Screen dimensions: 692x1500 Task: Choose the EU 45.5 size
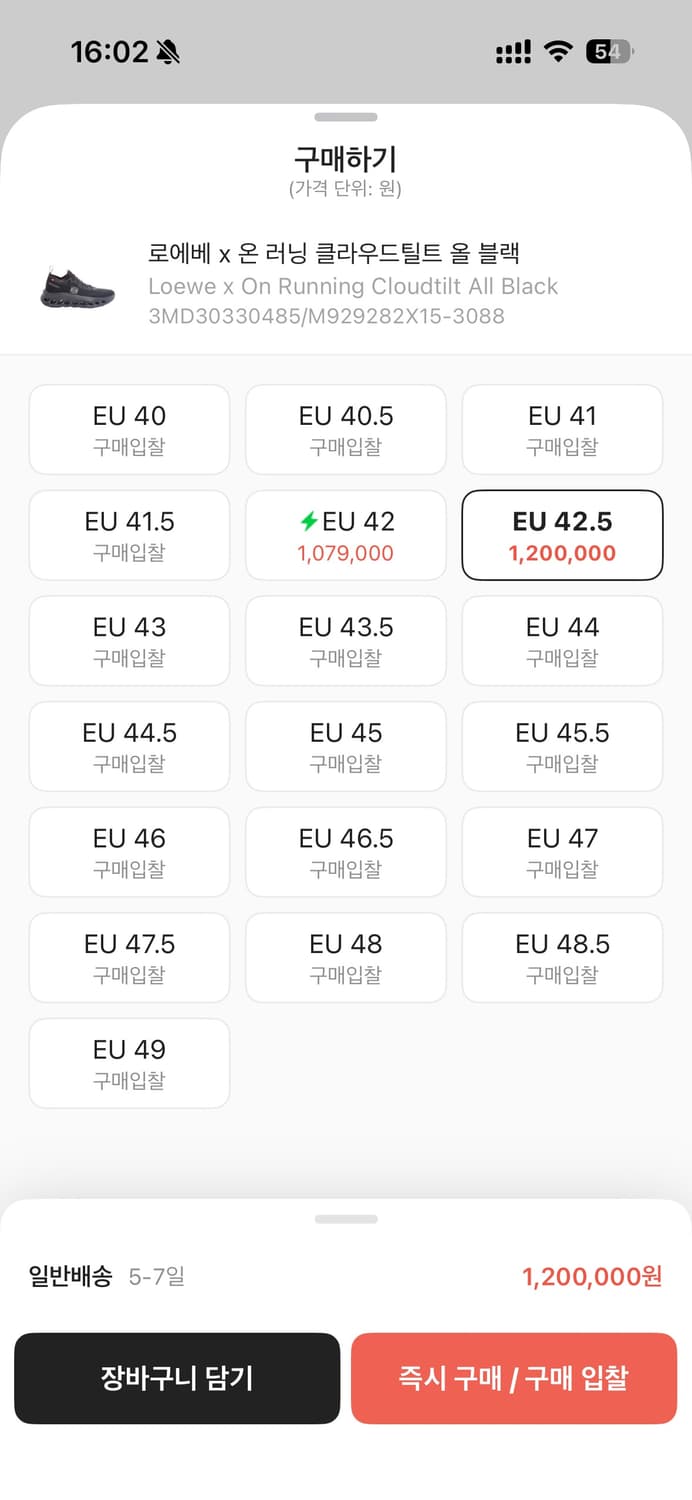[562, 746]
